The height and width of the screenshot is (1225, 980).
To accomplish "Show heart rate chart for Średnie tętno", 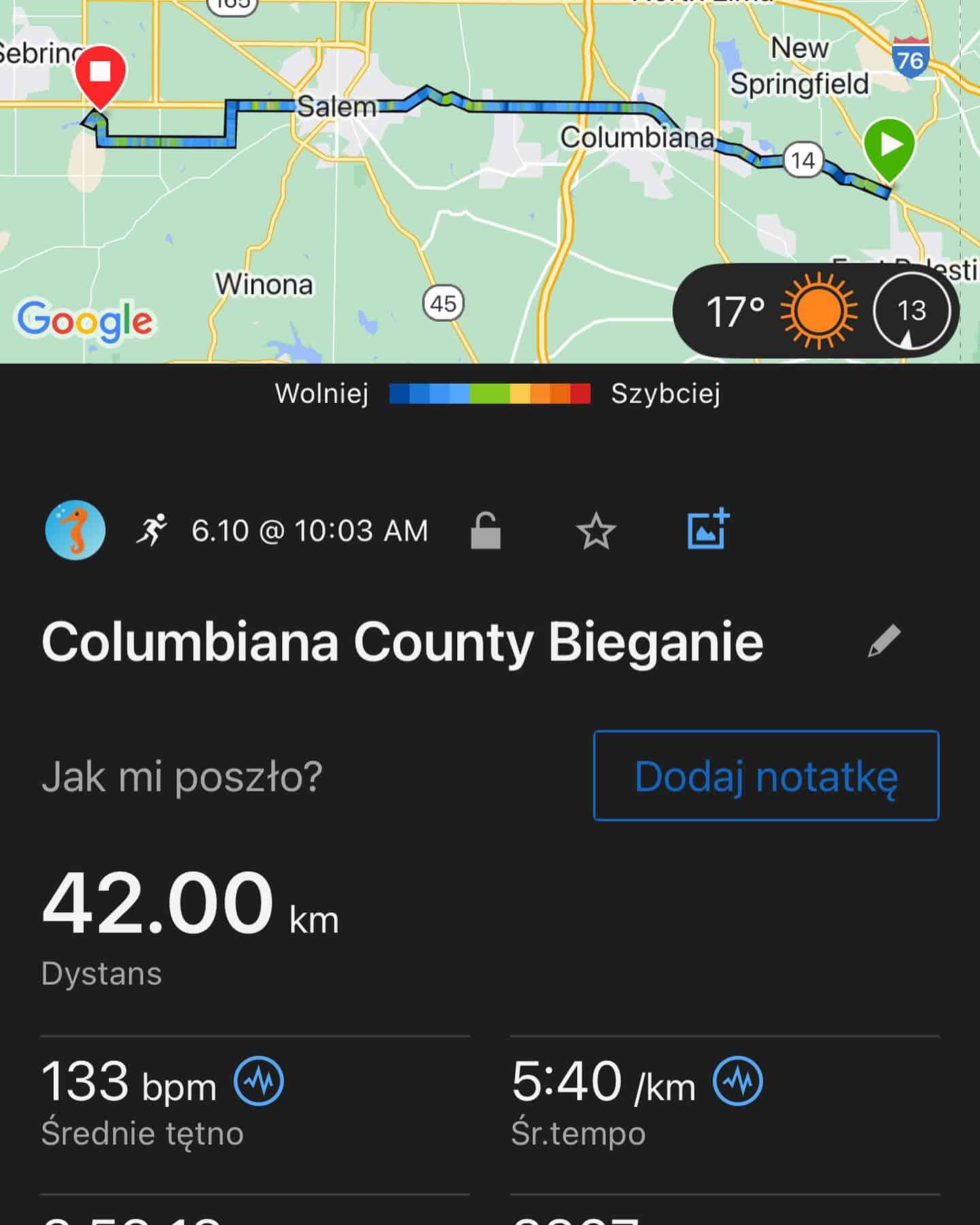I will point(259,1081).
